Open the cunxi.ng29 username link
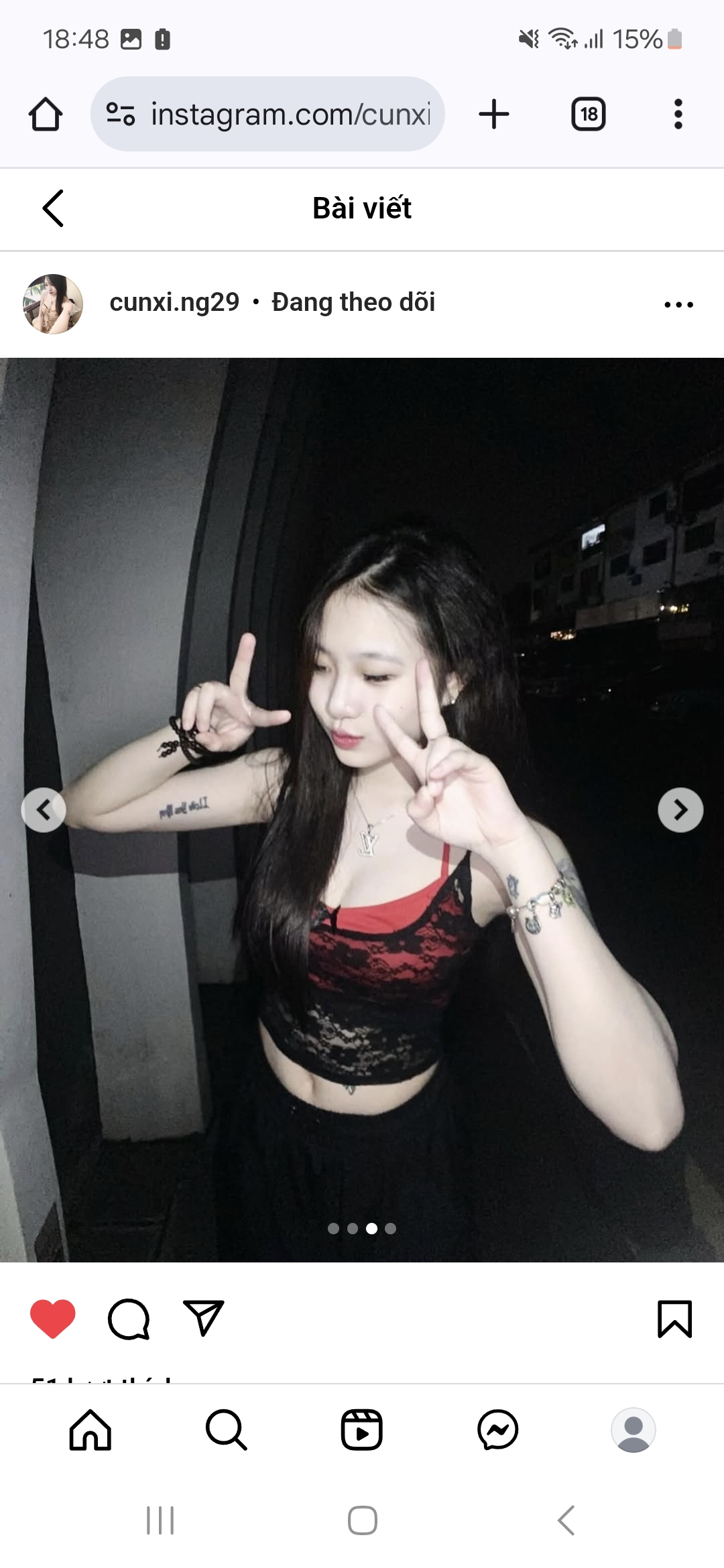Screen dimensions: 724x1568 coord(174,302)
